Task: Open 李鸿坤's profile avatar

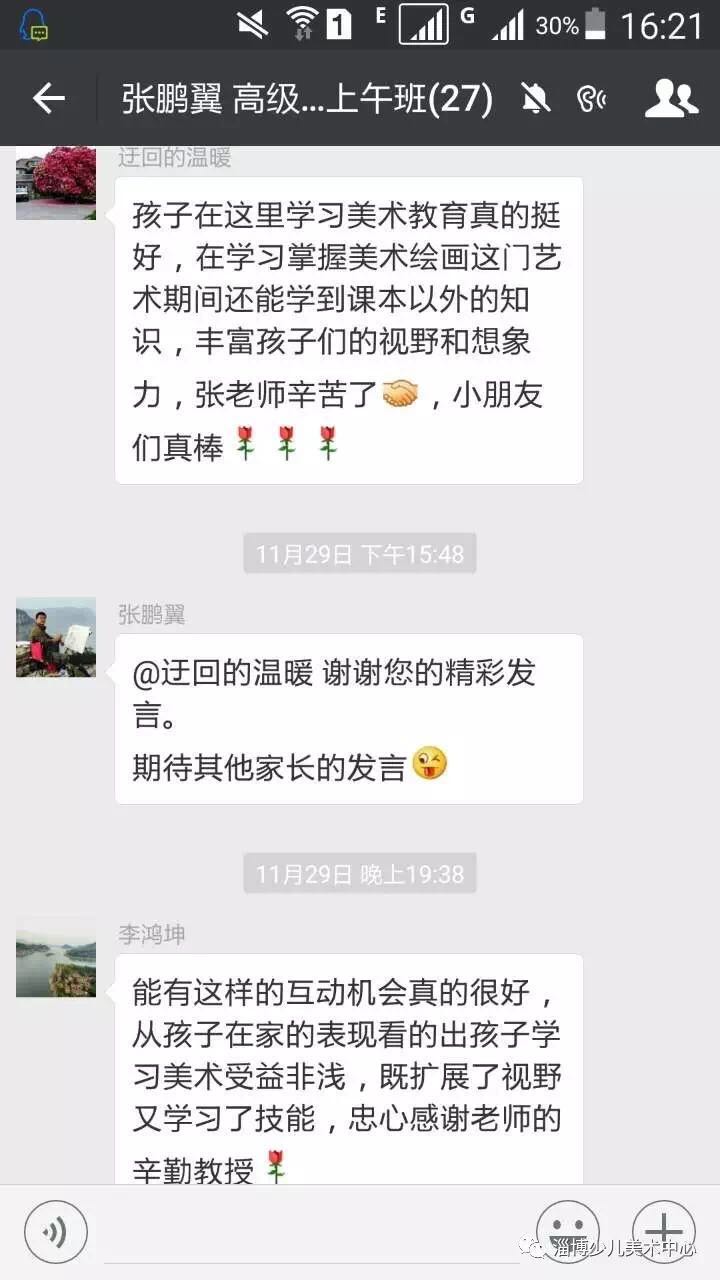Action: click(56, 958)
